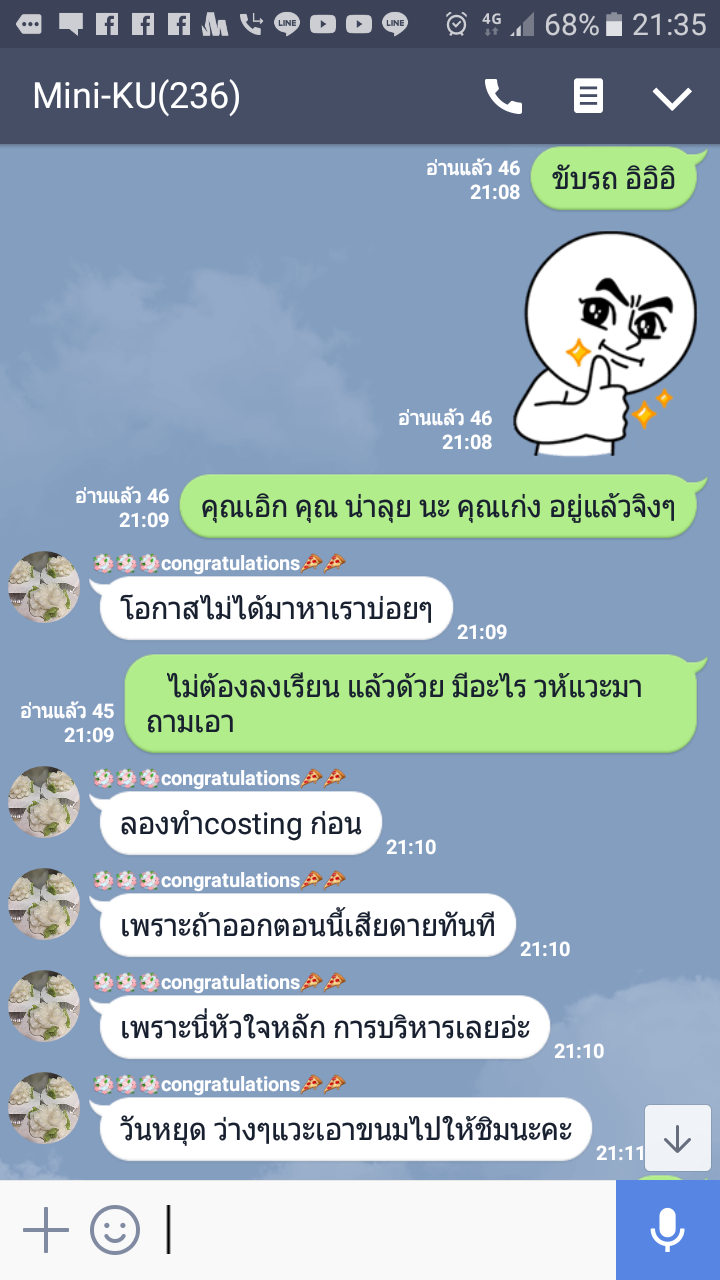
Task: Open sender avatar beside 'เพราะนี่หัวใจหลัก' message
Action: click(44, 1006)
